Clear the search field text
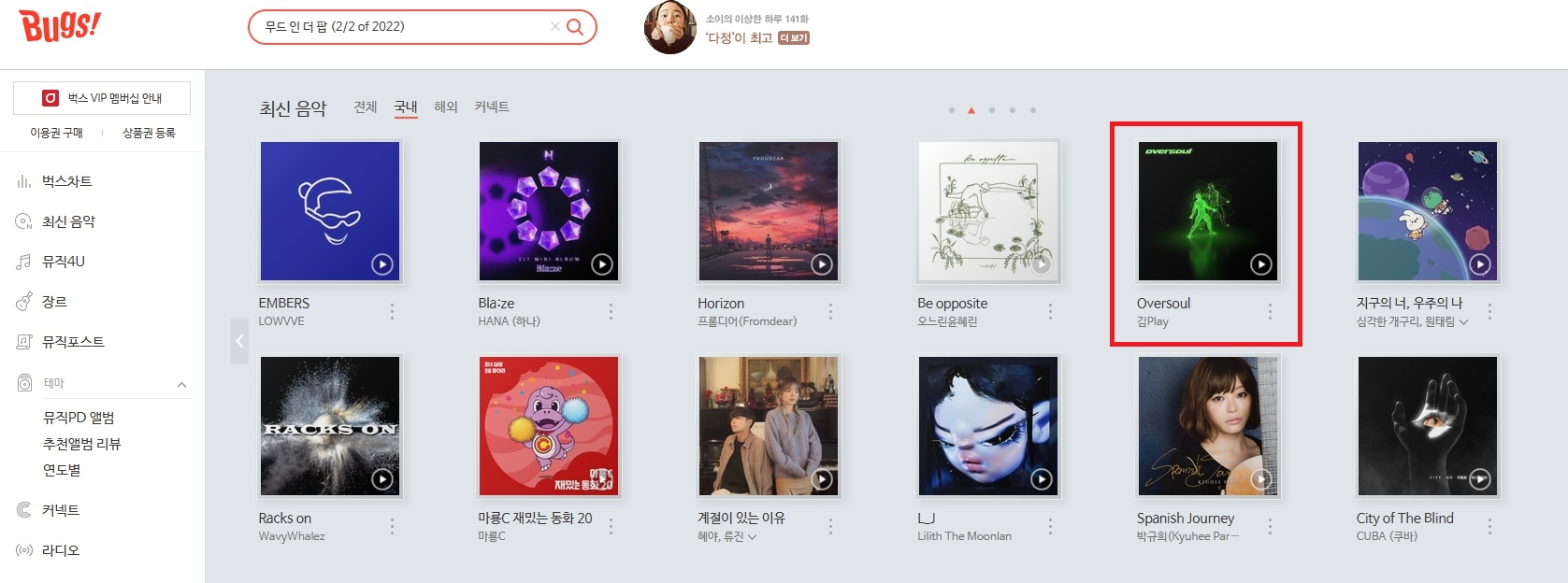This screenshot has height=583, width=1568. (555, 27)
